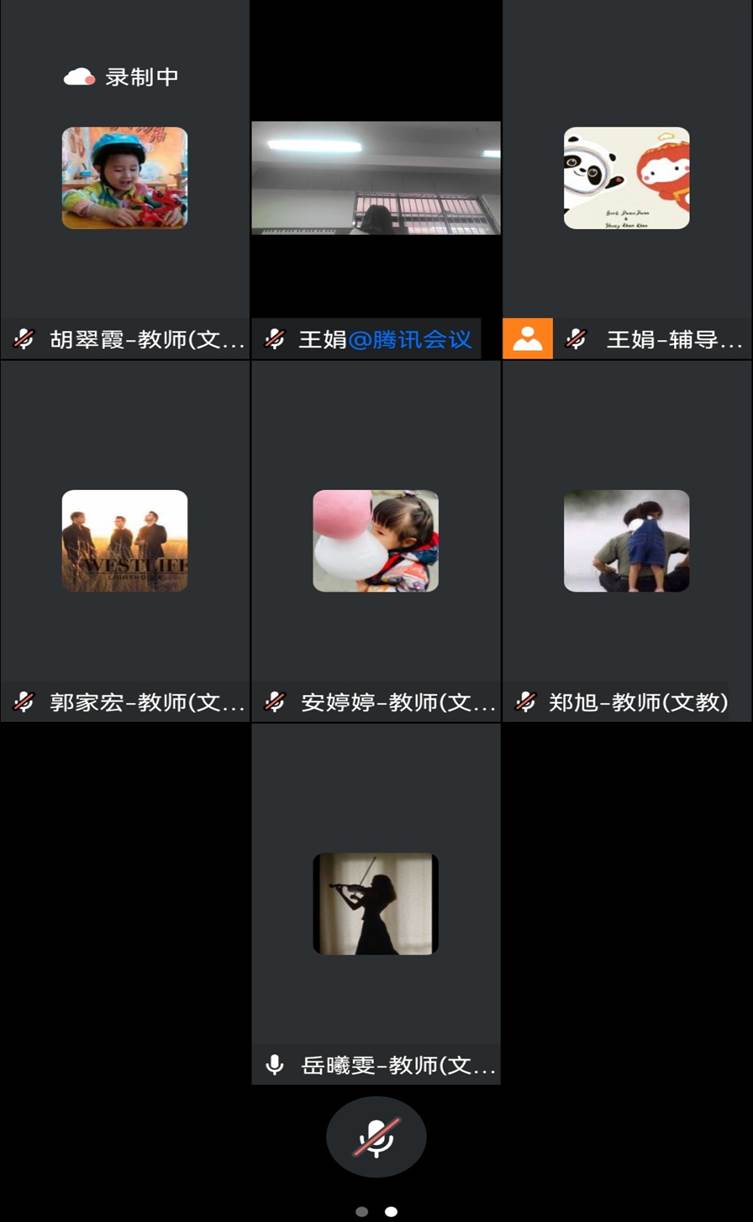Tap the 录制中 recording indicator
753x1222 pixels.
[122, 77]
